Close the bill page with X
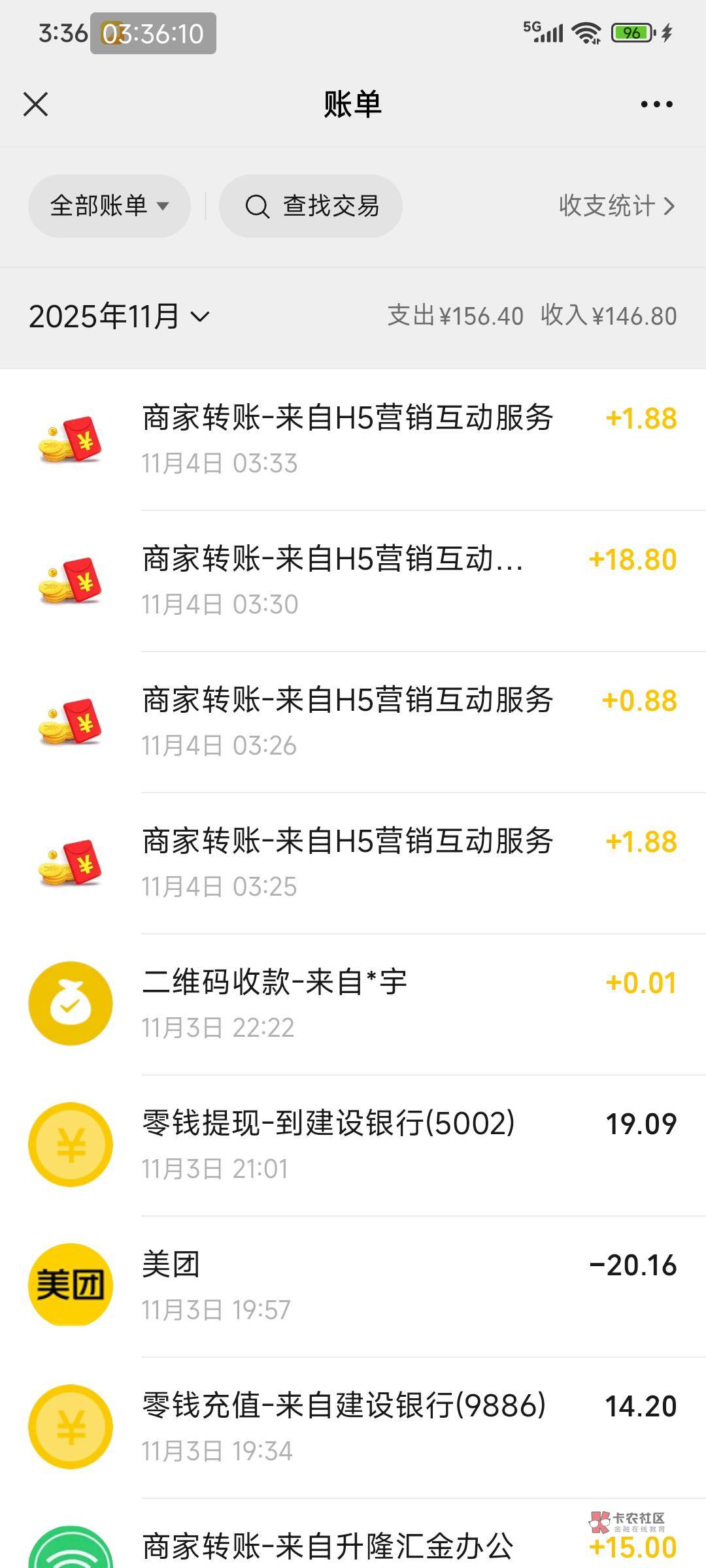 [x=35, y=104]
